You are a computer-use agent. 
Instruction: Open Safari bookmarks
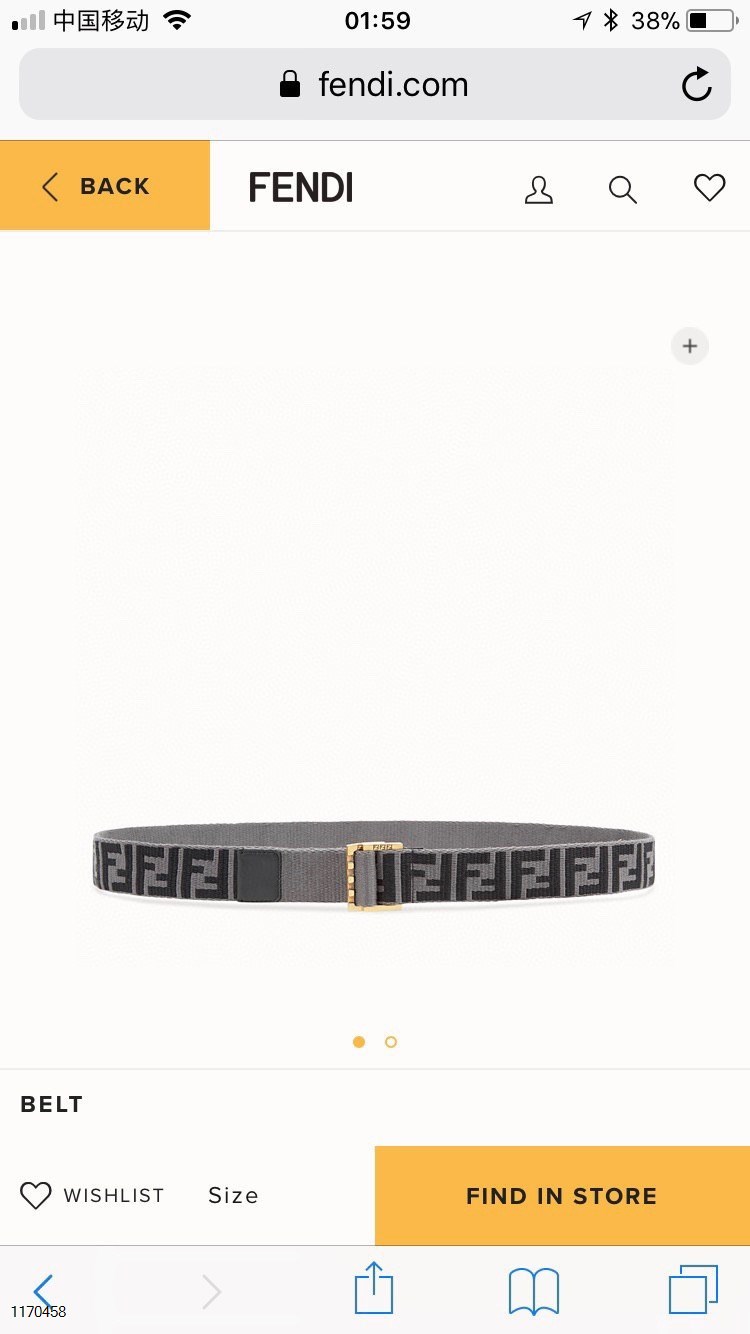(x=533, y=1290)
